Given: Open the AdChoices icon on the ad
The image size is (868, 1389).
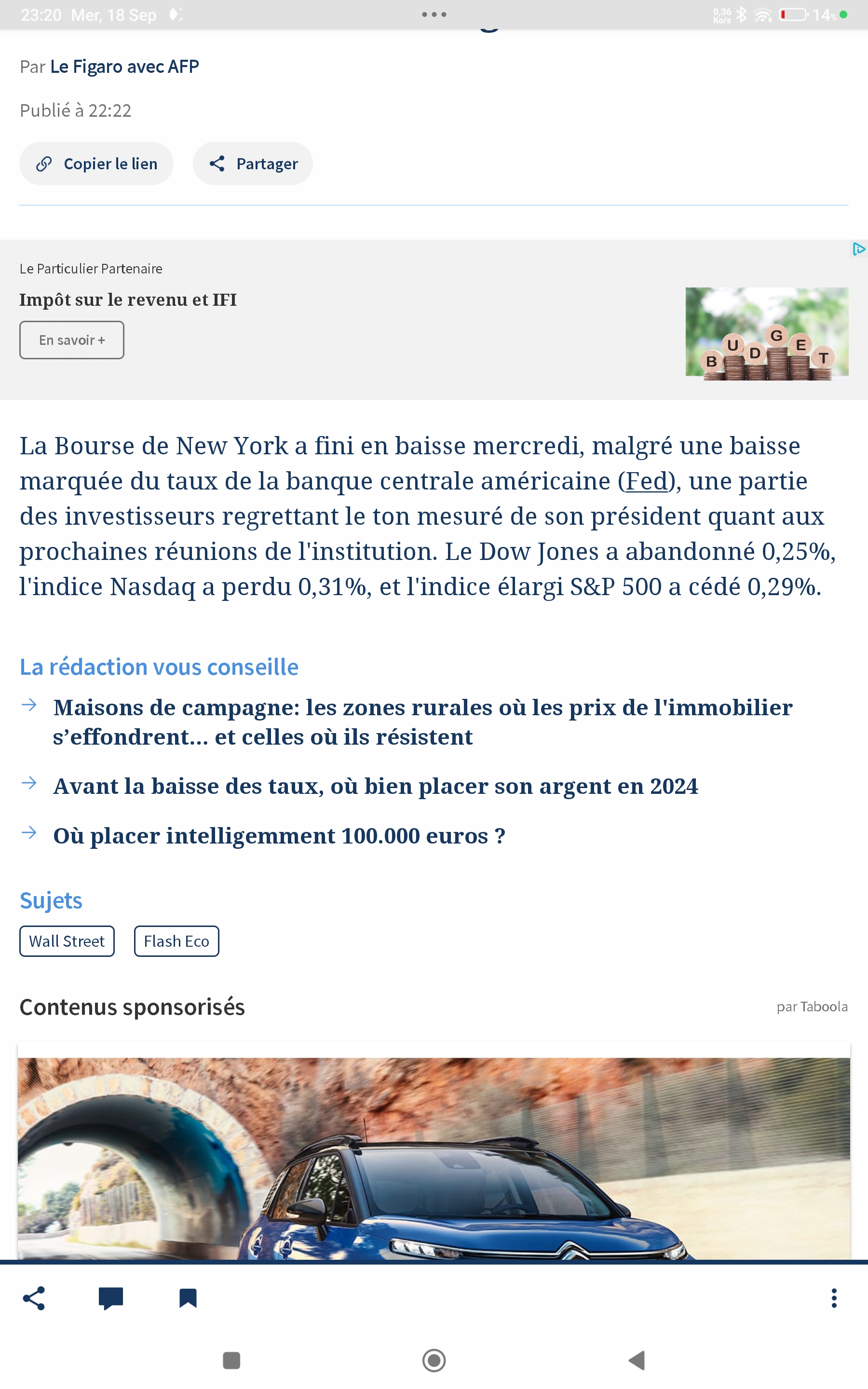Looking at the screenshot, I should (x=858, y=249).
